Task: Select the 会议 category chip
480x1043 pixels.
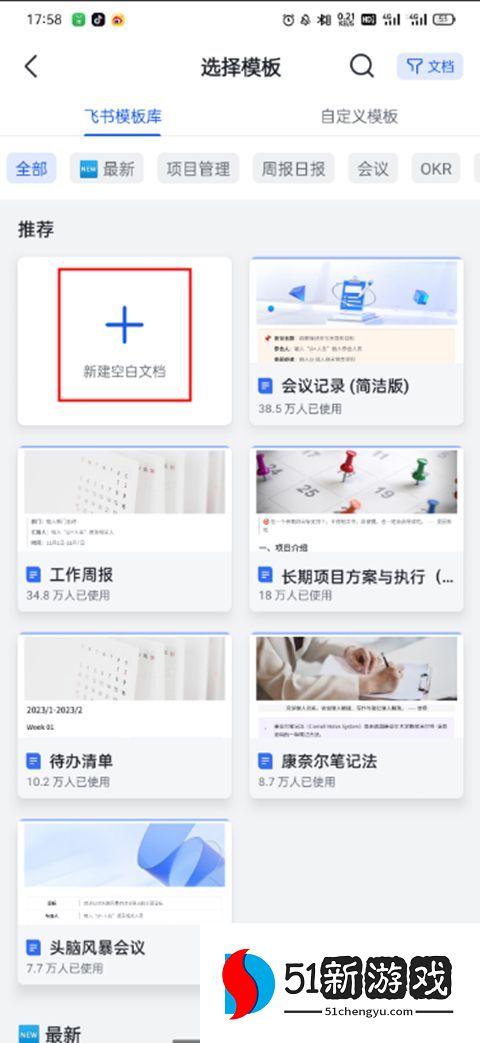Action: coord(373,168)
